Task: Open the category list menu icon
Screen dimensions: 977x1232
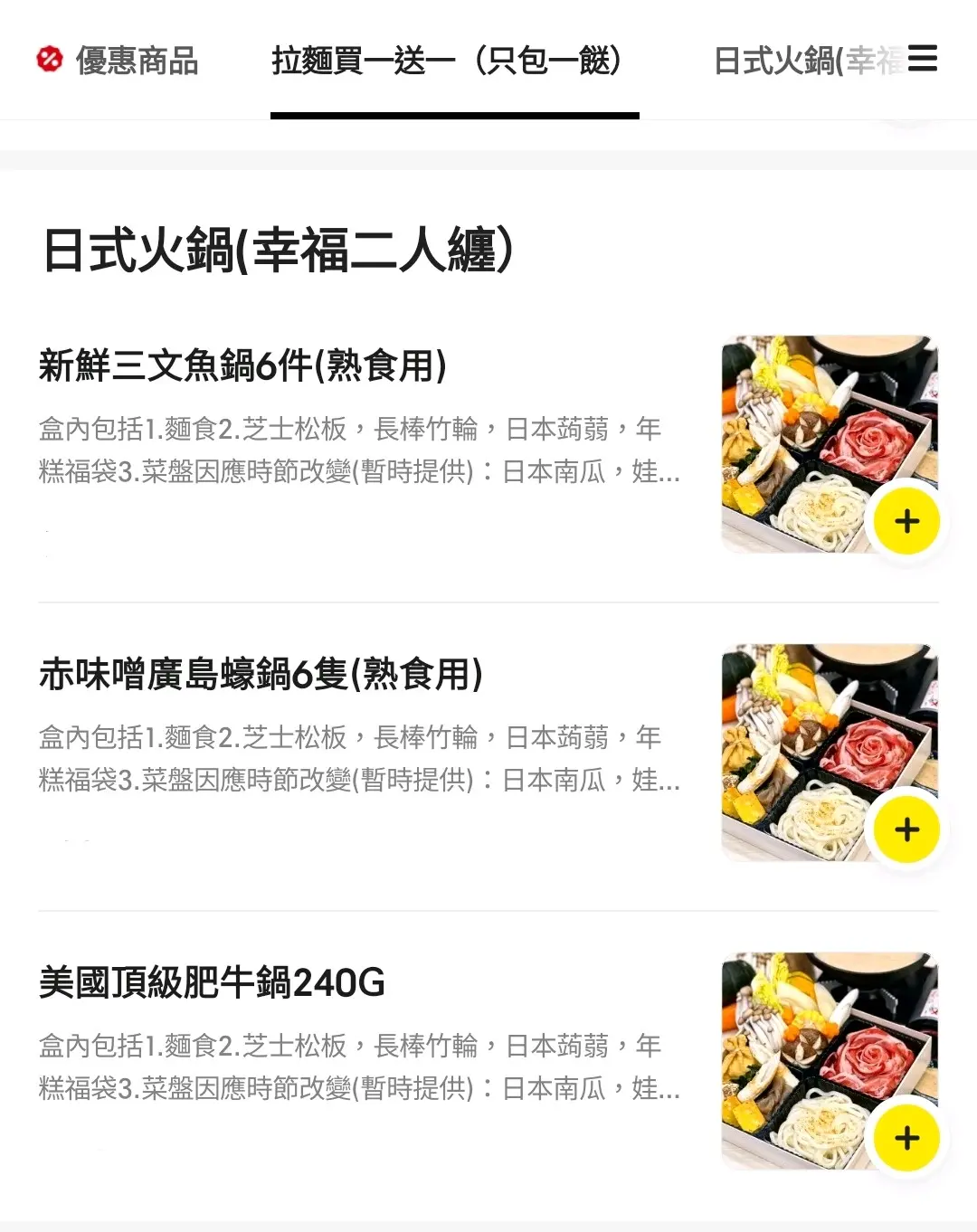Action: (922, 59)
